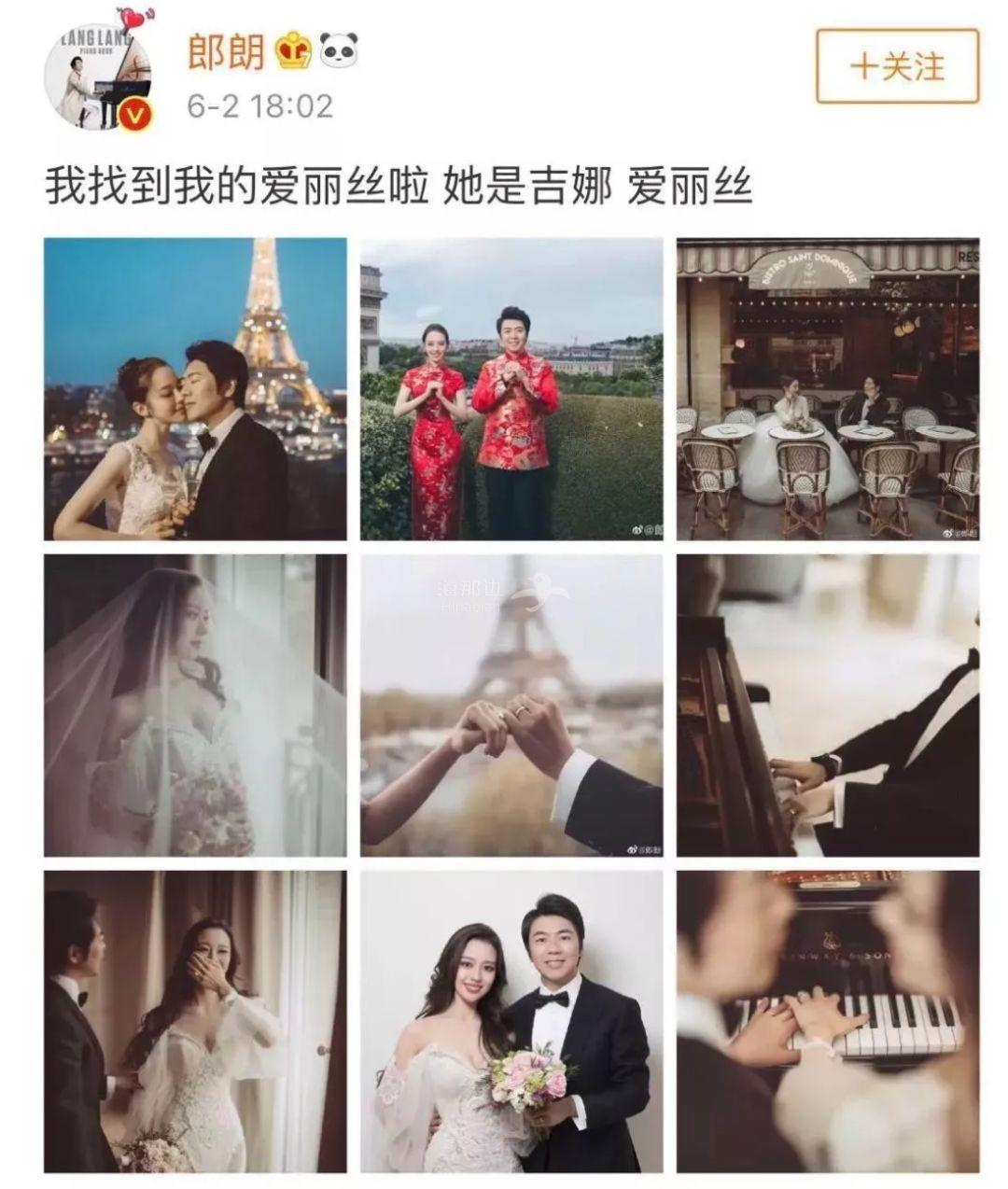Image resolution: width=1008 pixels, height=1189 pixels.
Task: Open the man playing piano photo
Action: coord(828,706)
